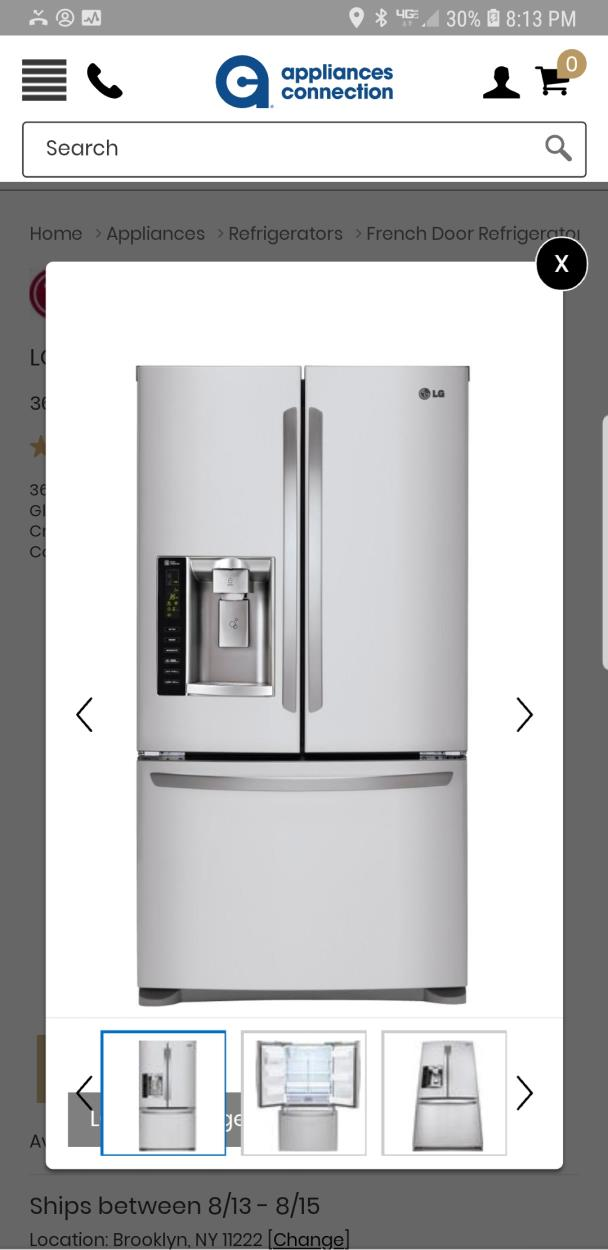The image size is (608, 1250).
Task: Select the front-view refrigerator thumbnail
Action: point(163,1093)
